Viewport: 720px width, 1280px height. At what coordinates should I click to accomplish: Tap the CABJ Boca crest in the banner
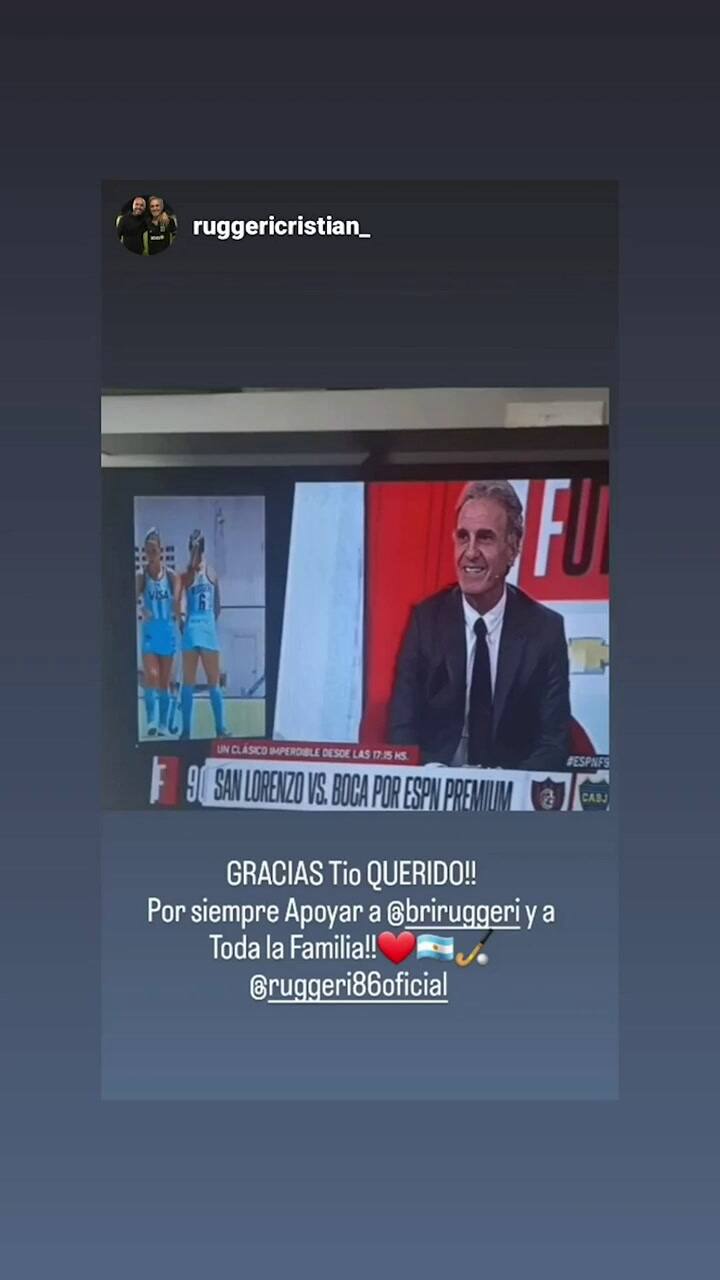(596, 795)
